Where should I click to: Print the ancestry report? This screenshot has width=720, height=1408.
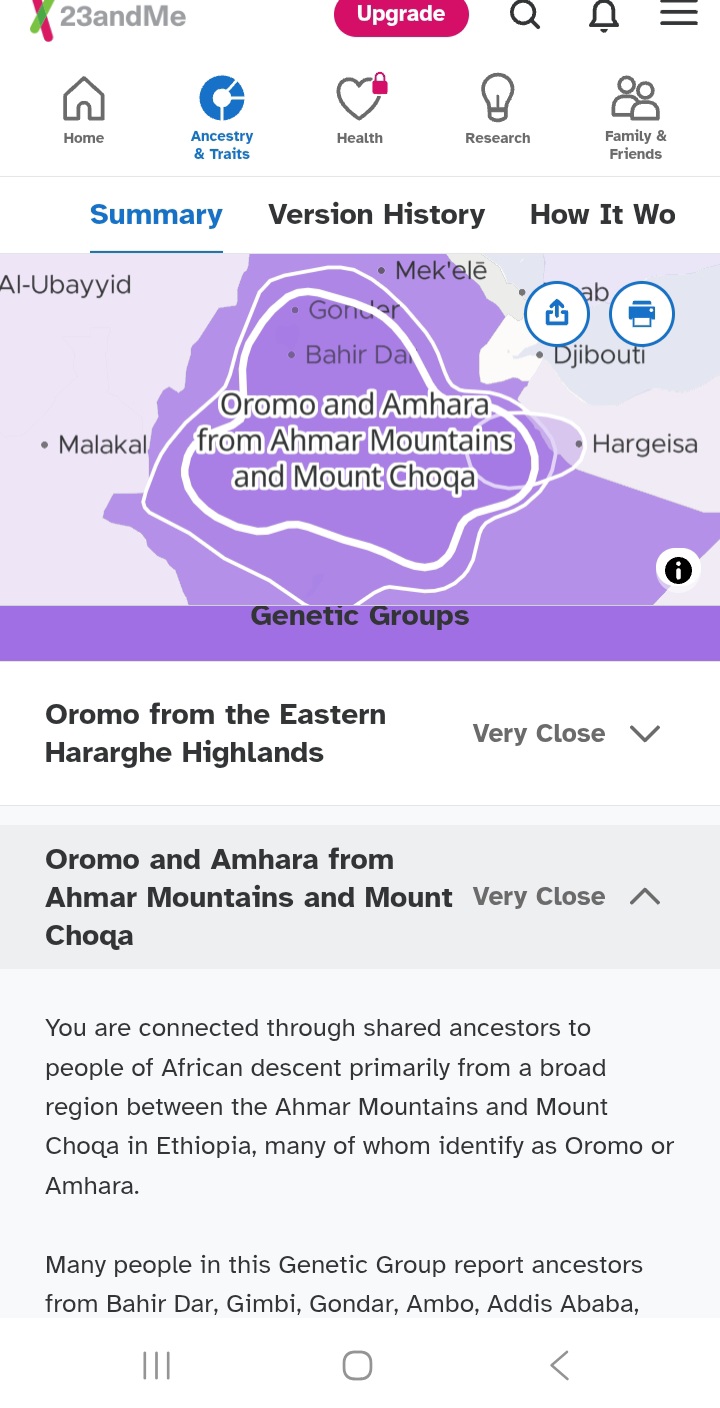point(641,314)
